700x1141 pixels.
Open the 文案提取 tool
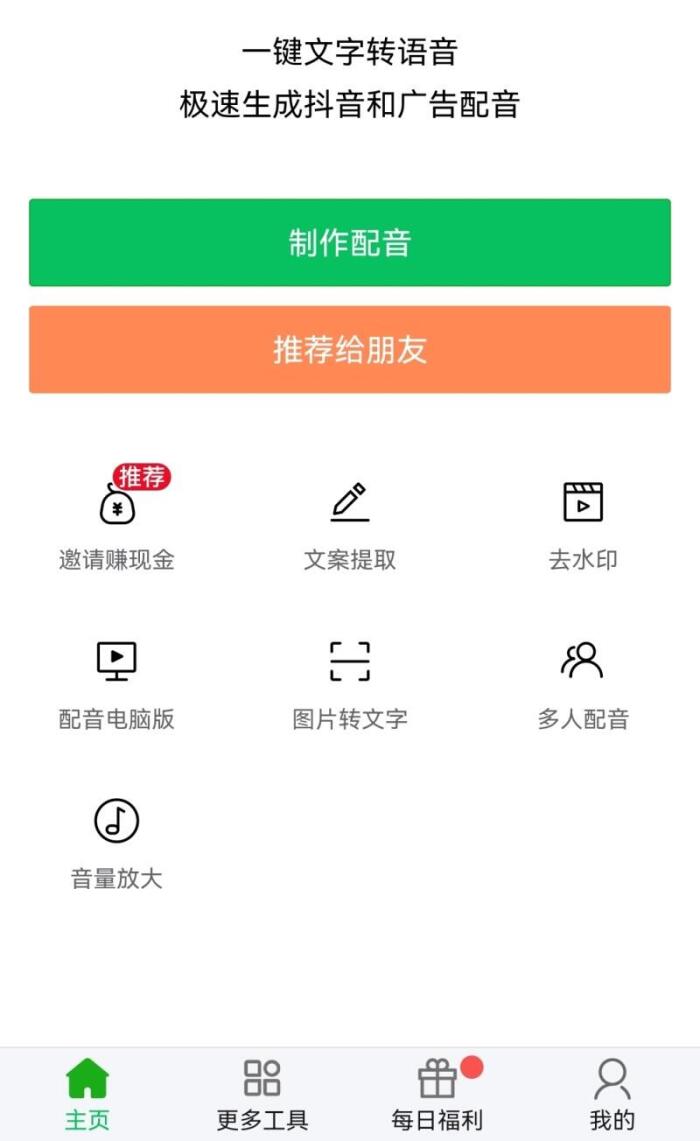pos(350,526)
